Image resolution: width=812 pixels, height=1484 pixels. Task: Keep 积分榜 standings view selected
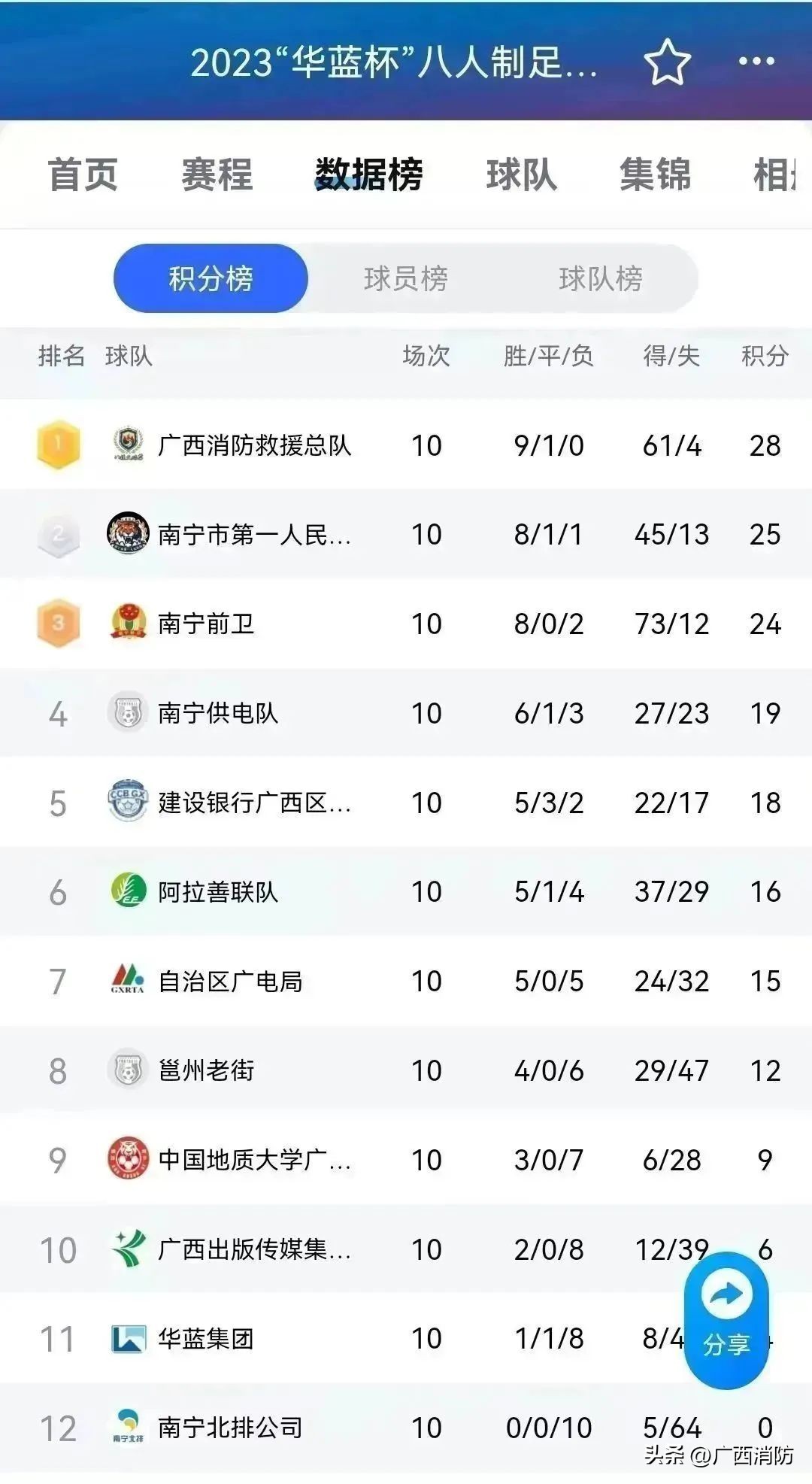(x=210, y=278)
